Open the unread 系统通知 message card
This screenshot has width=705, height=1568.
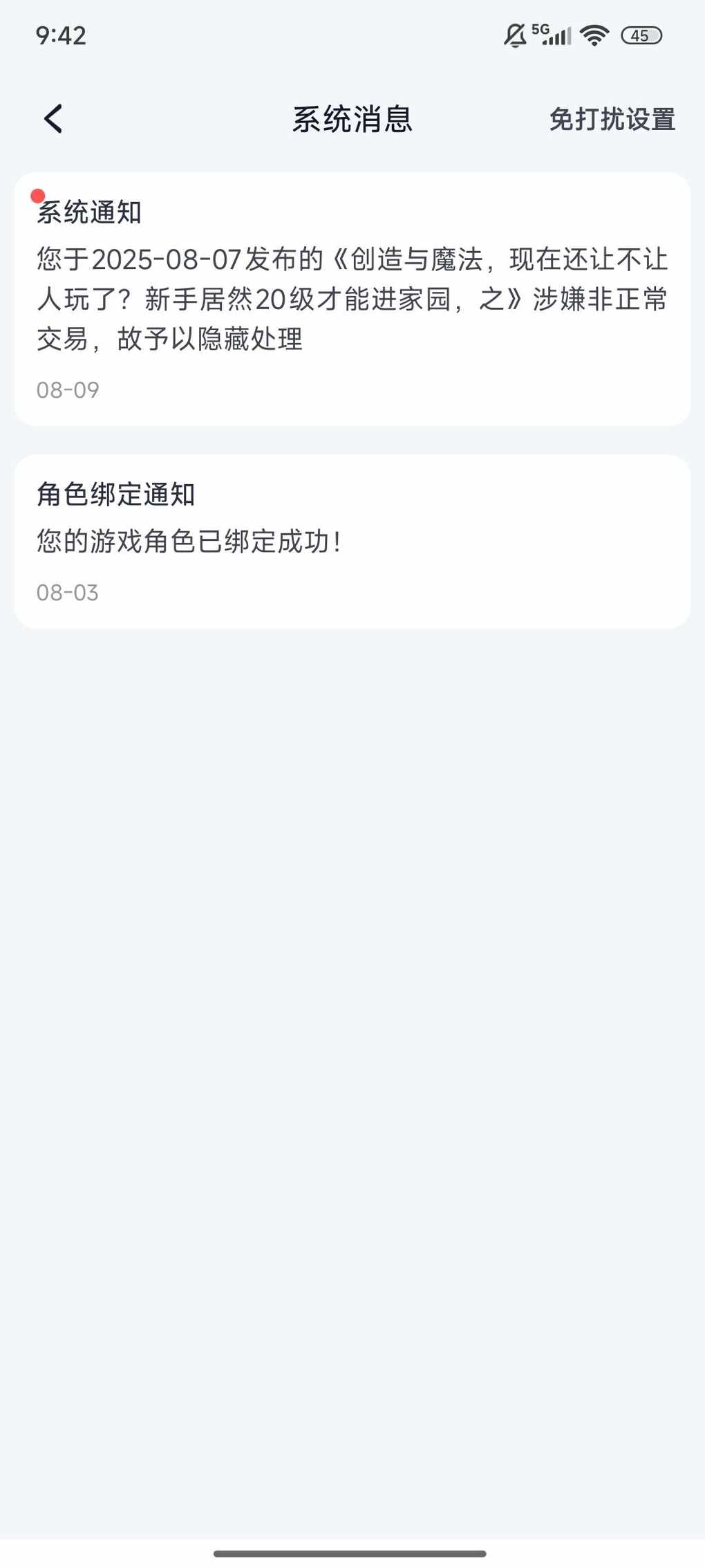pos(352,299)
